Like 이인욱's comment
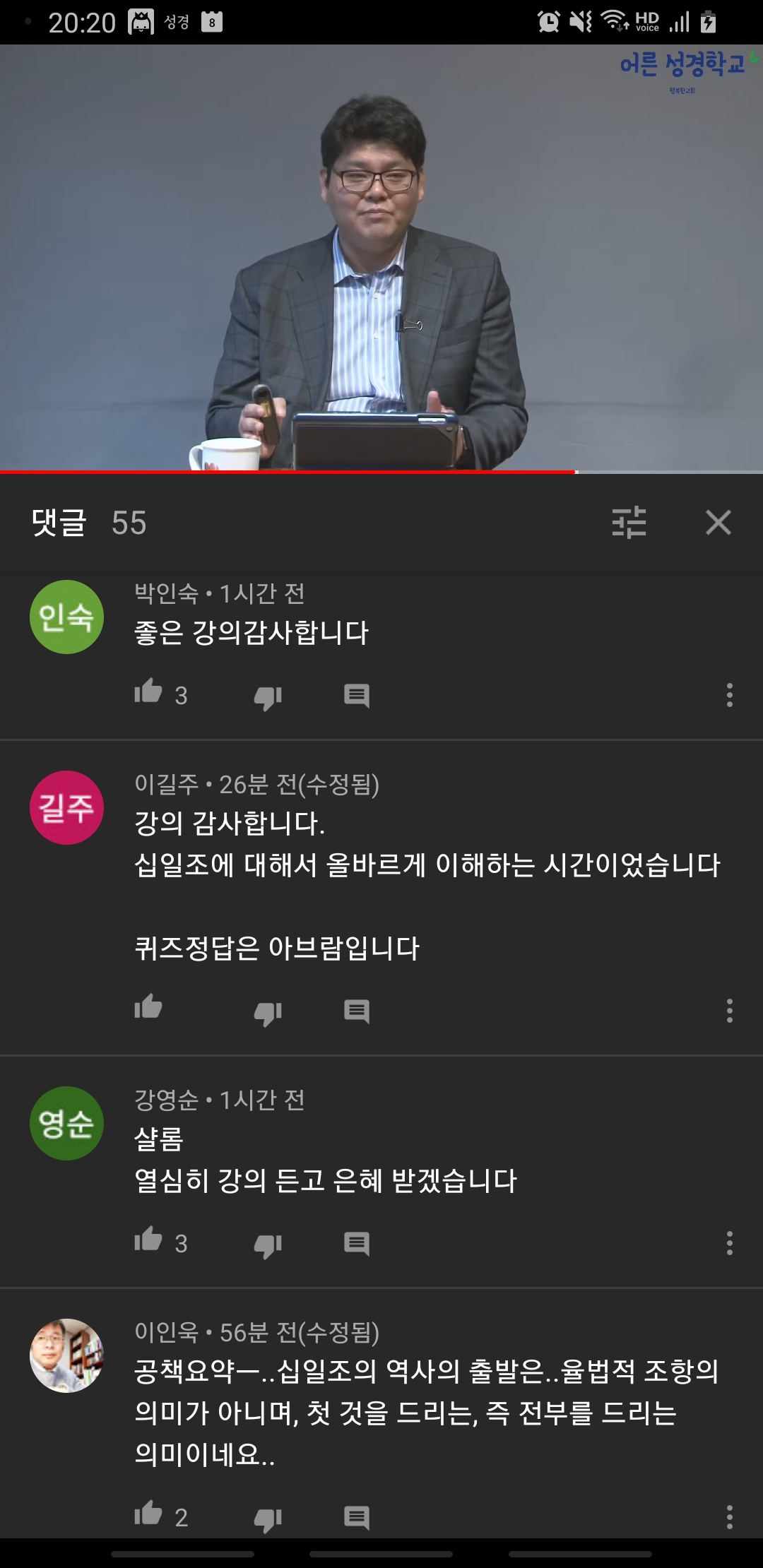This screenshot has width=763, height=1568. (148, 1514)
